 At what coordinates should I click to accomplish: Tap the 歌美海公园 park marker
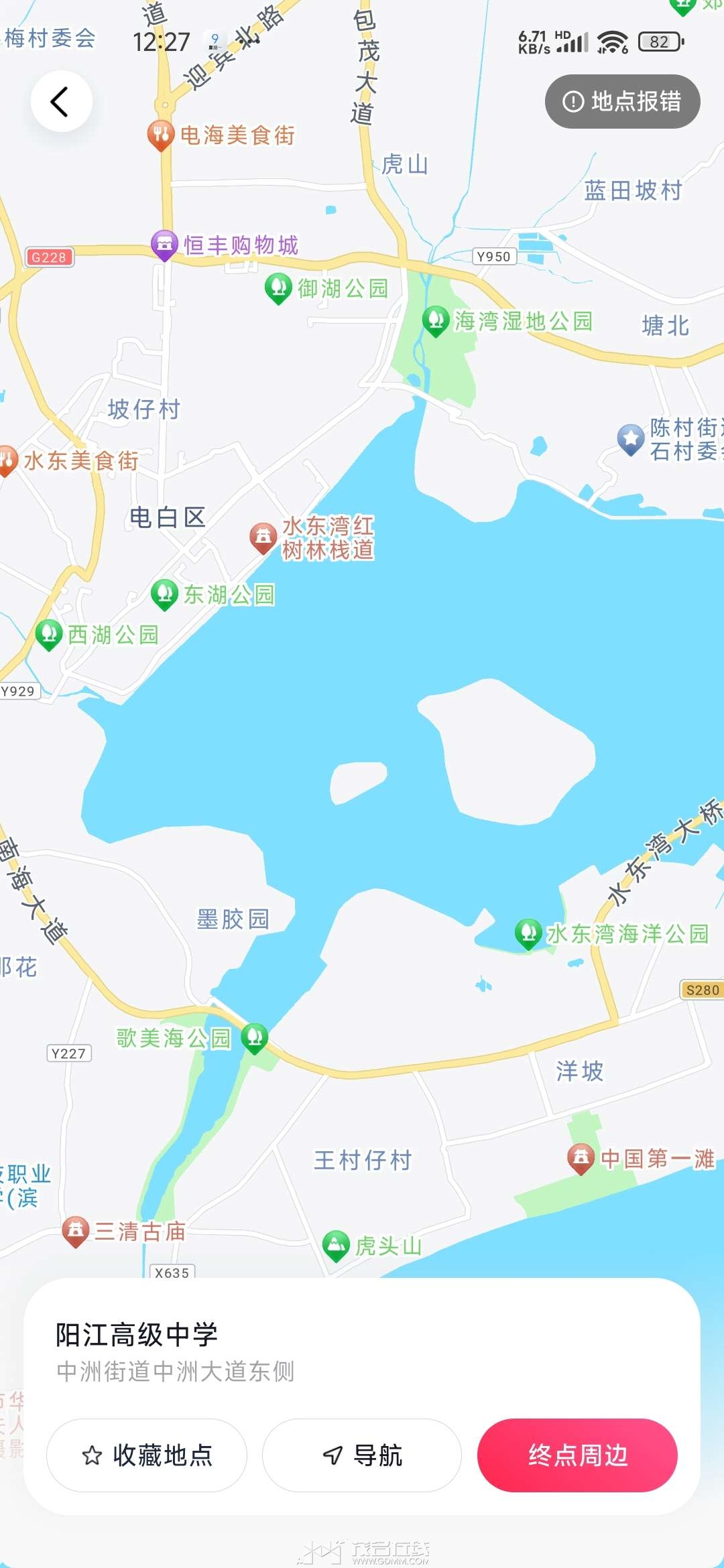[255, 1037]
